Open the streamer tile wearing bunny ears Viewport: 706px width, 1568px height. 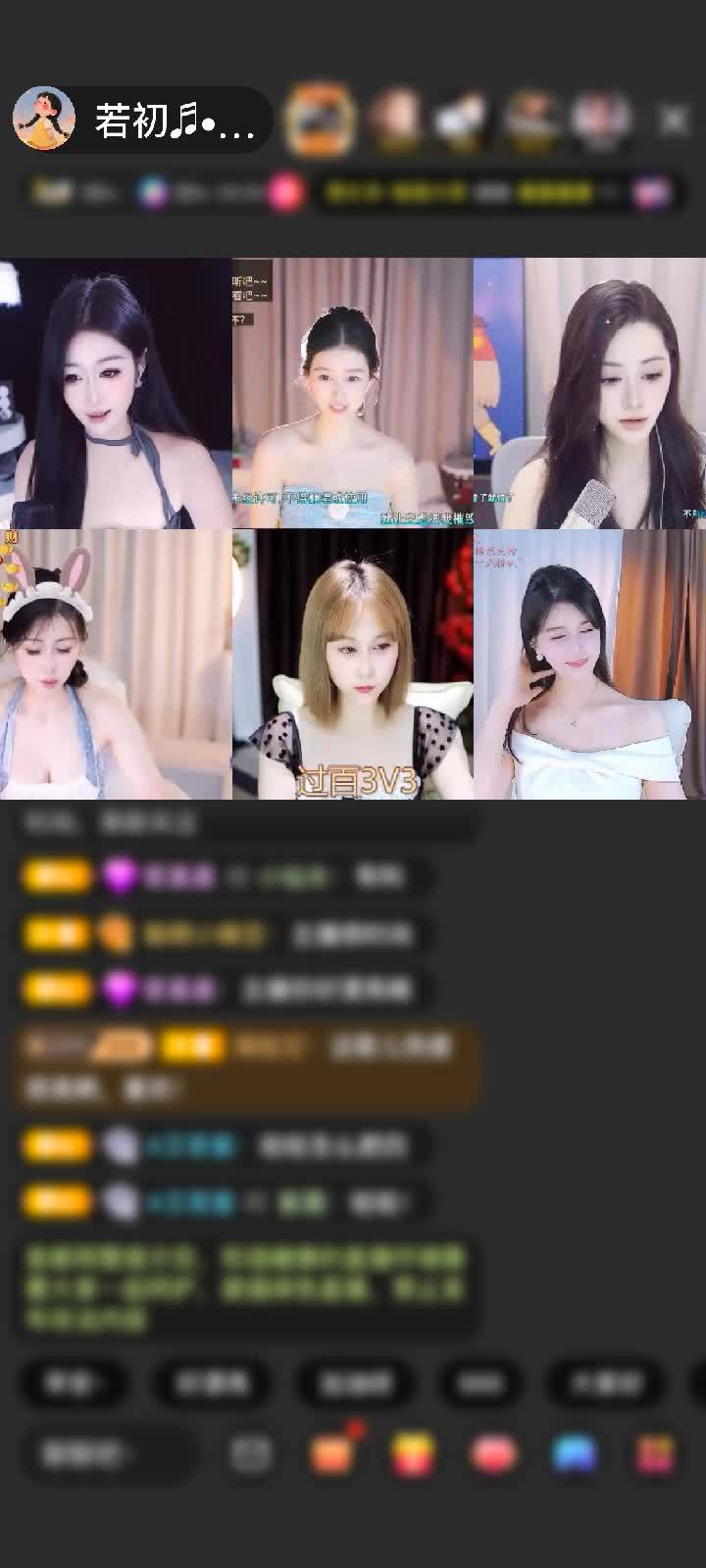116,664
